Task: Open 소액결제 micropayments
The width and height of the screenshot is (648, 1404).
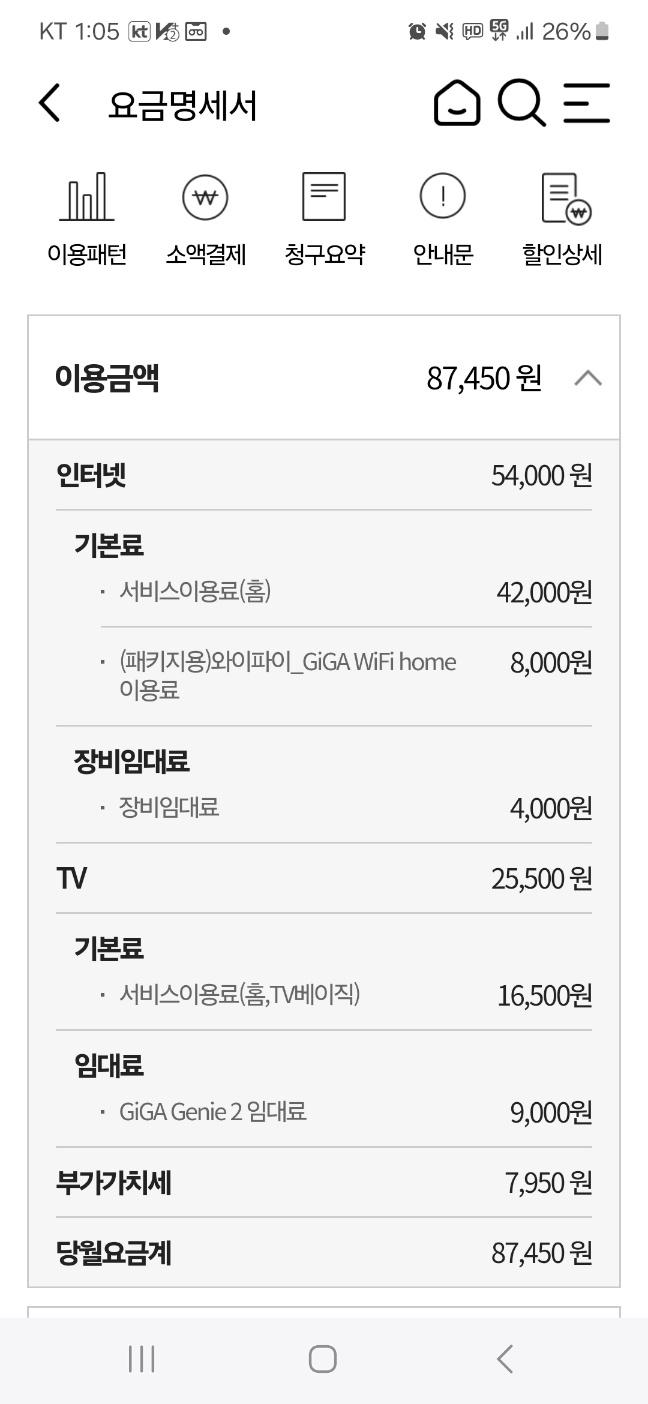Action: click(x=205, y=219)
